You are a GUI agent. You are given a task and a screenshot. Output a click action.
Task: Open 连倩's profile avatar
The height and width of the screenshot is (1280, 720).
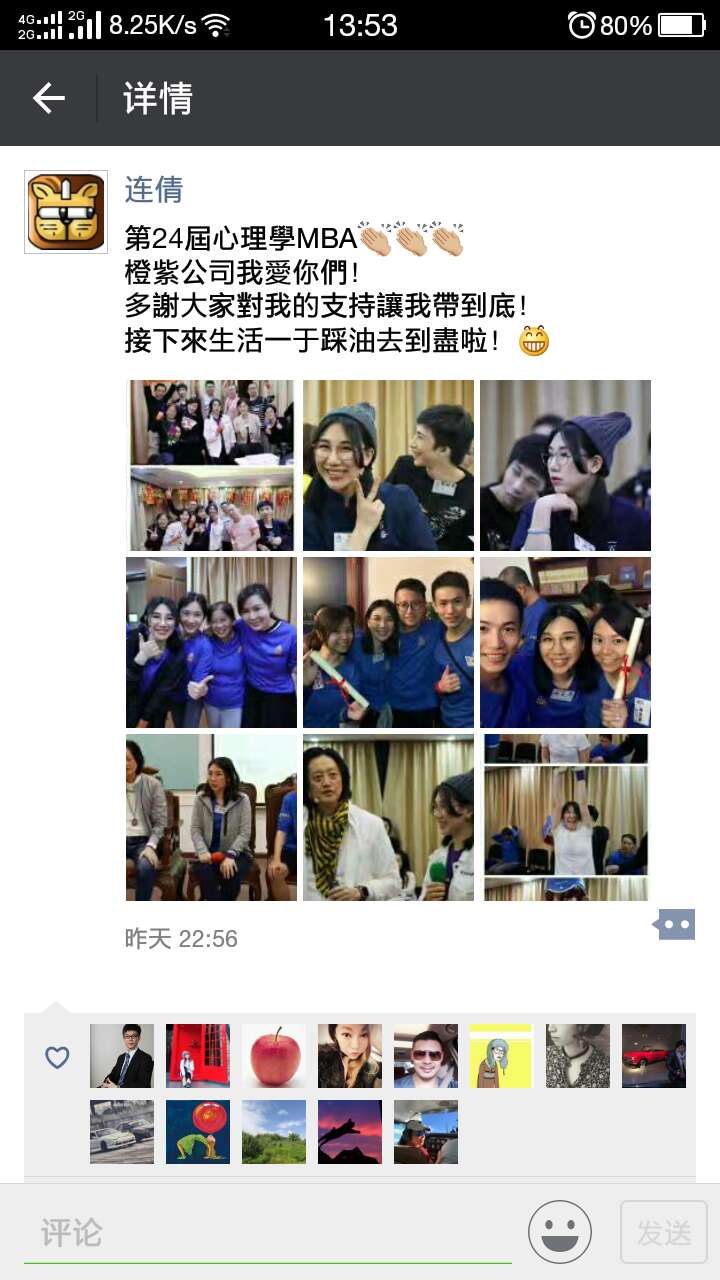[66, 211]
